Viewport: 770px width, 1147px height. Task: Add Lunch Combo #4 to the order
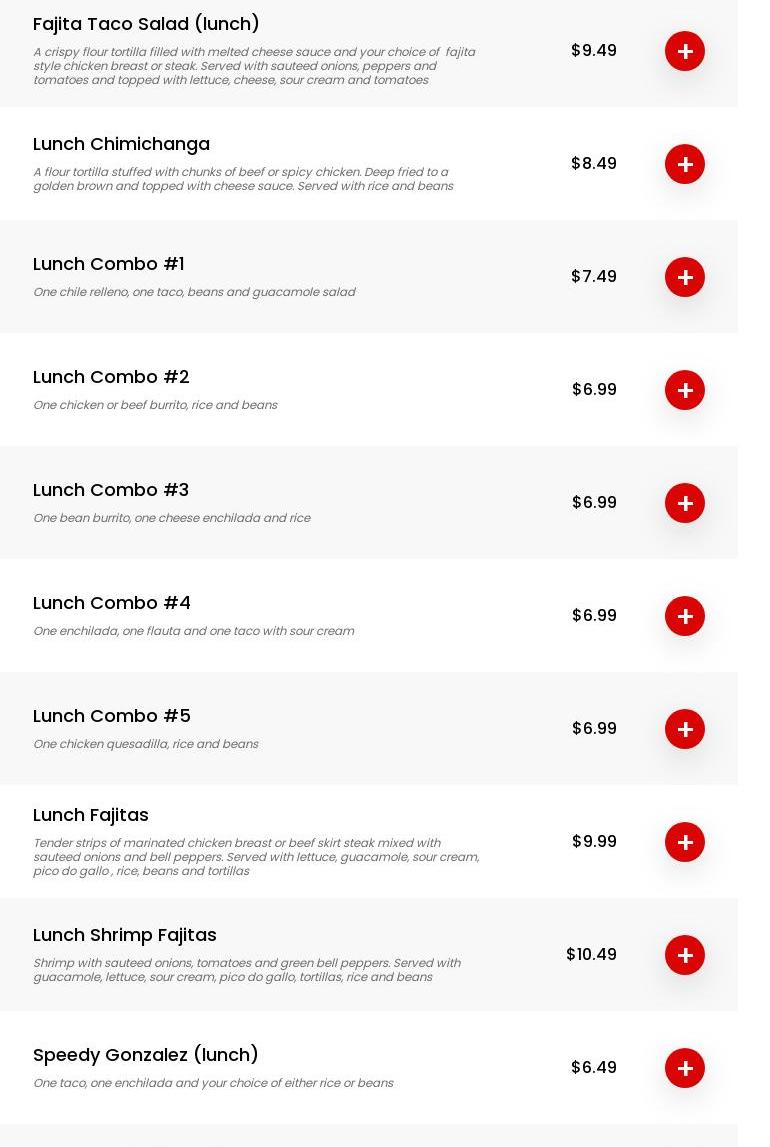tap(685, 616)
